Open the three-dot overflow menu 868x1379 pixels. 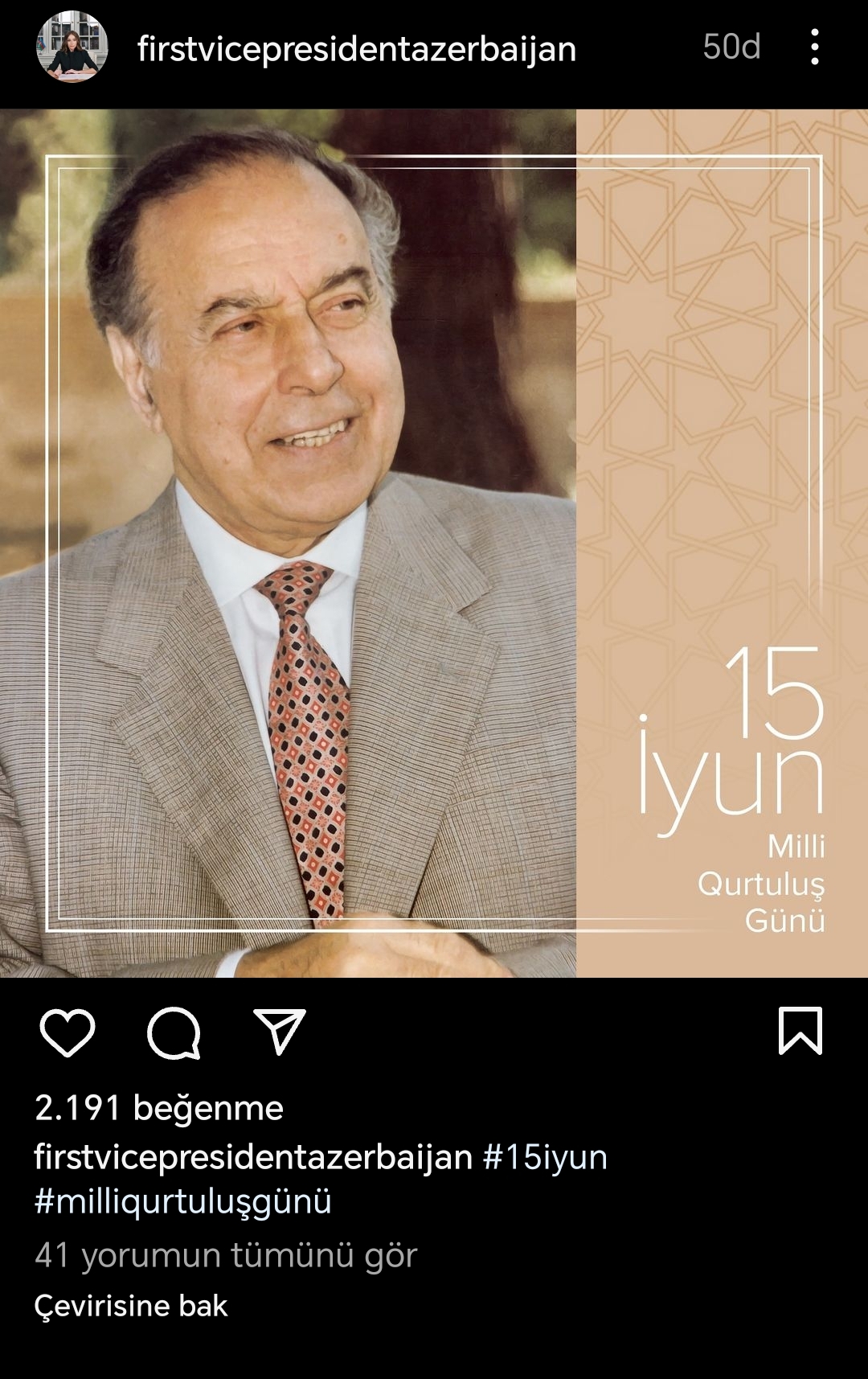[x=814, y=47]
